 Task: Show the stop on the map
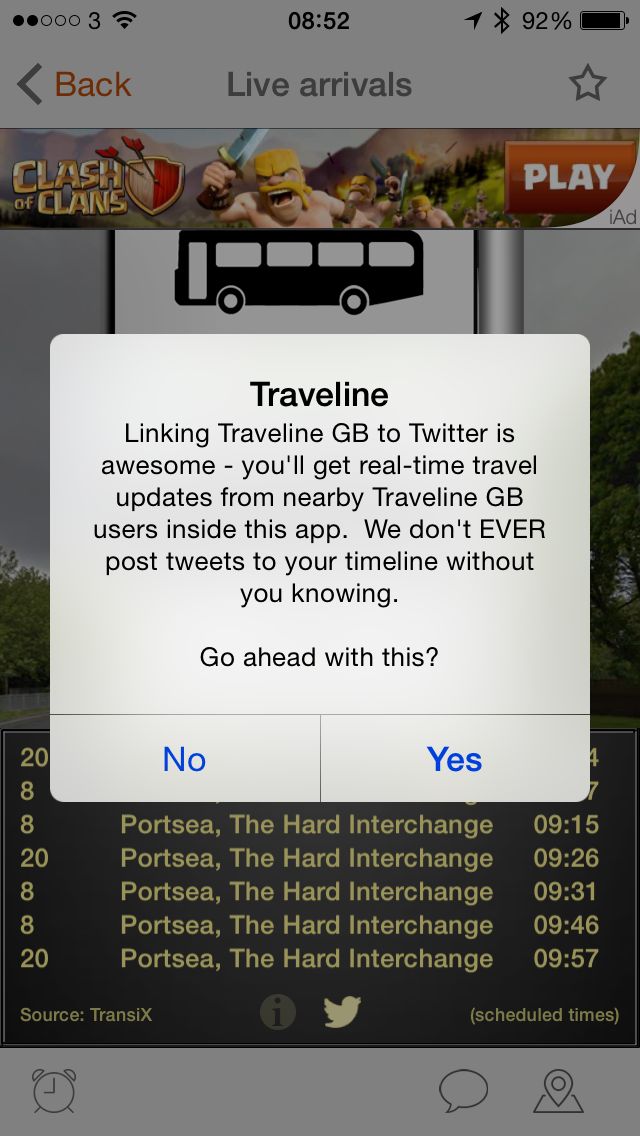[x=558, y=1091]
